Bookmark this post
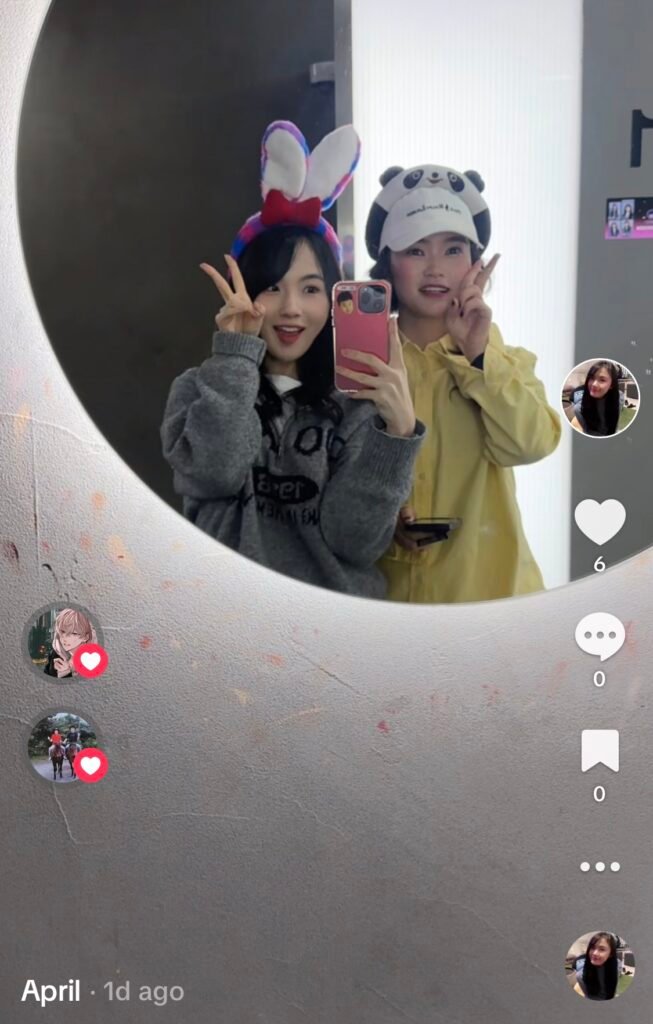653x1024 pixels. (x=599, y=751)
